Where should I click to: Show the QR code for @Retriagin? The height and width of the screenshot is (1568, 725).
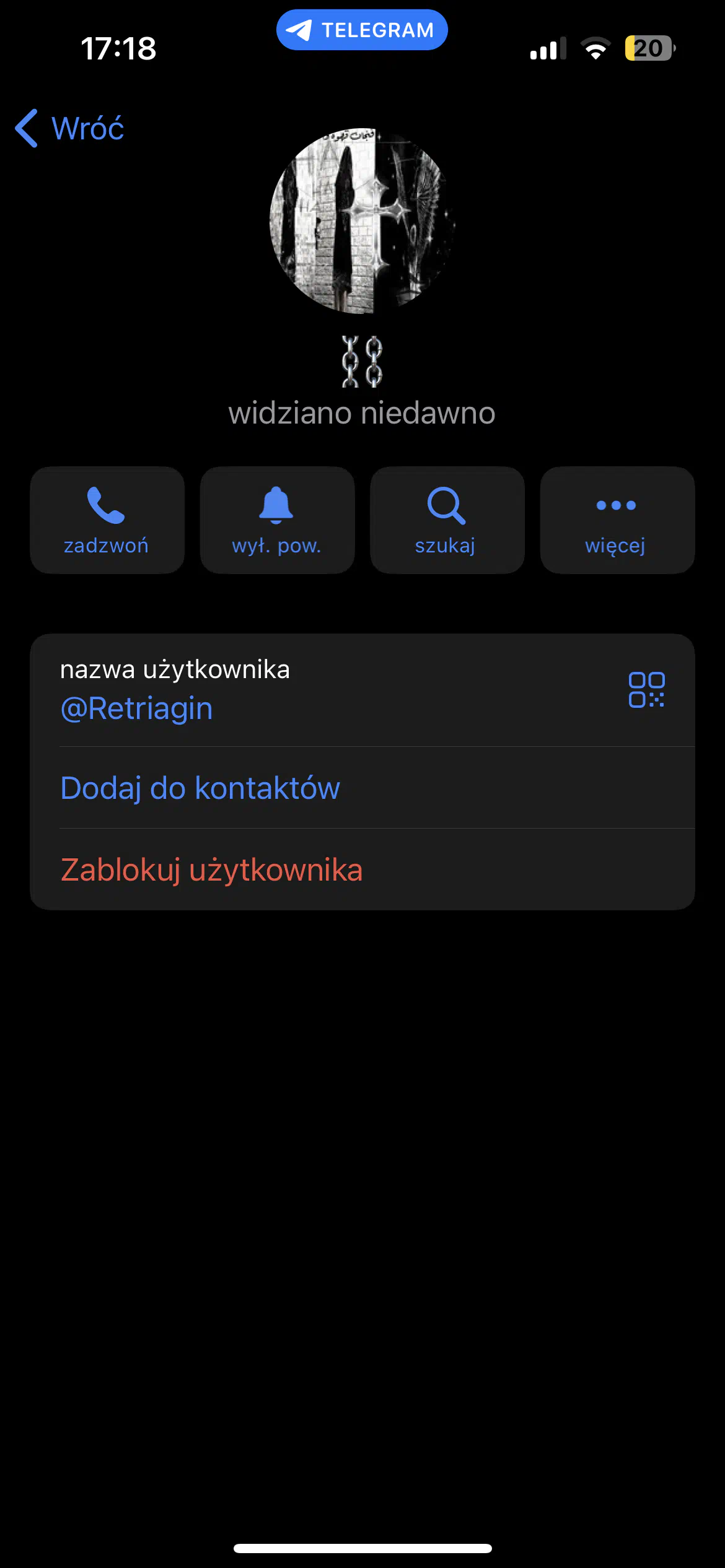(646, 689)
